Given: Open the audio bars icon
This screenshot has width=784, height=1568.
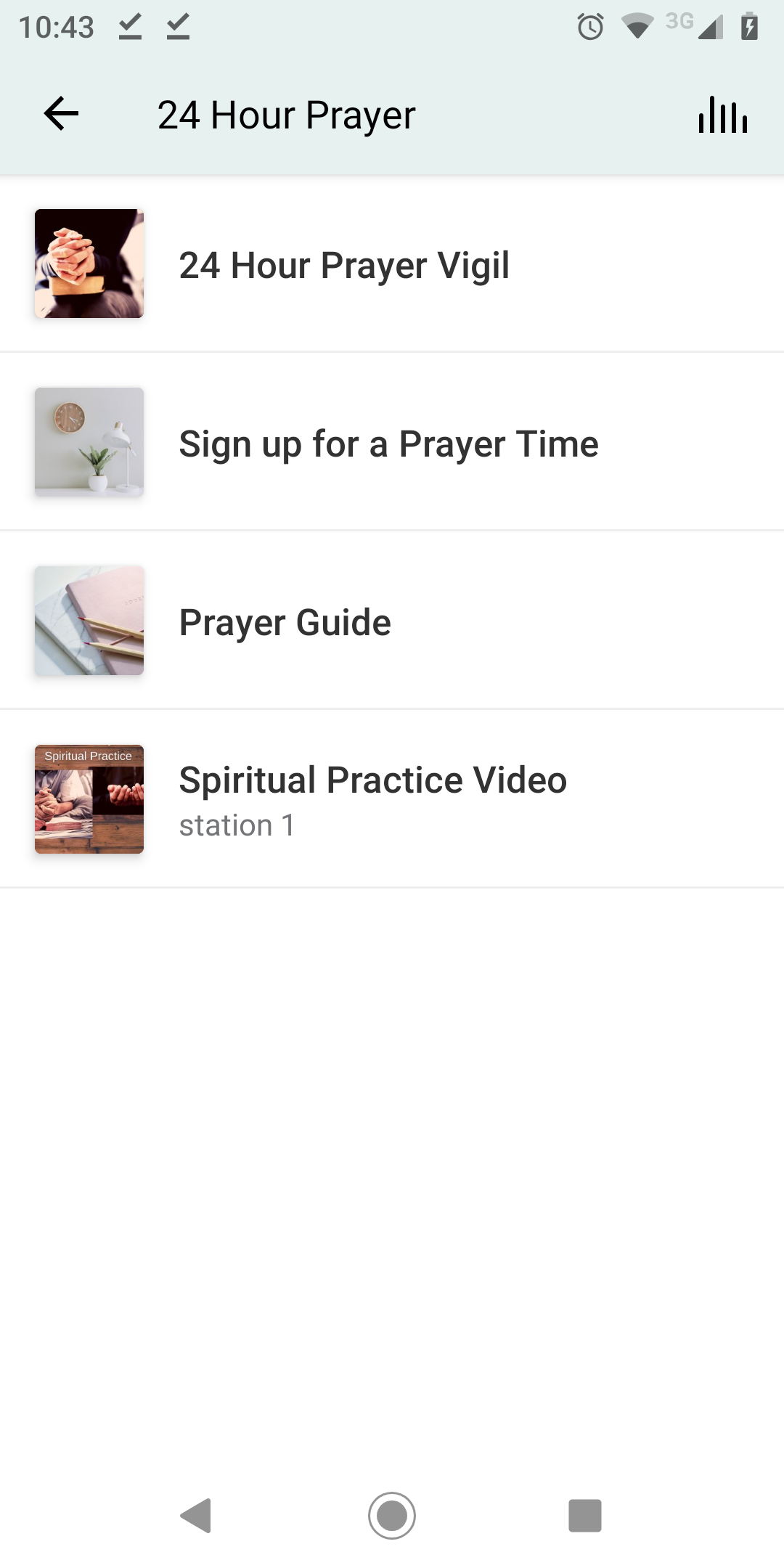Looking at the screenshot, I should [722, 115].
